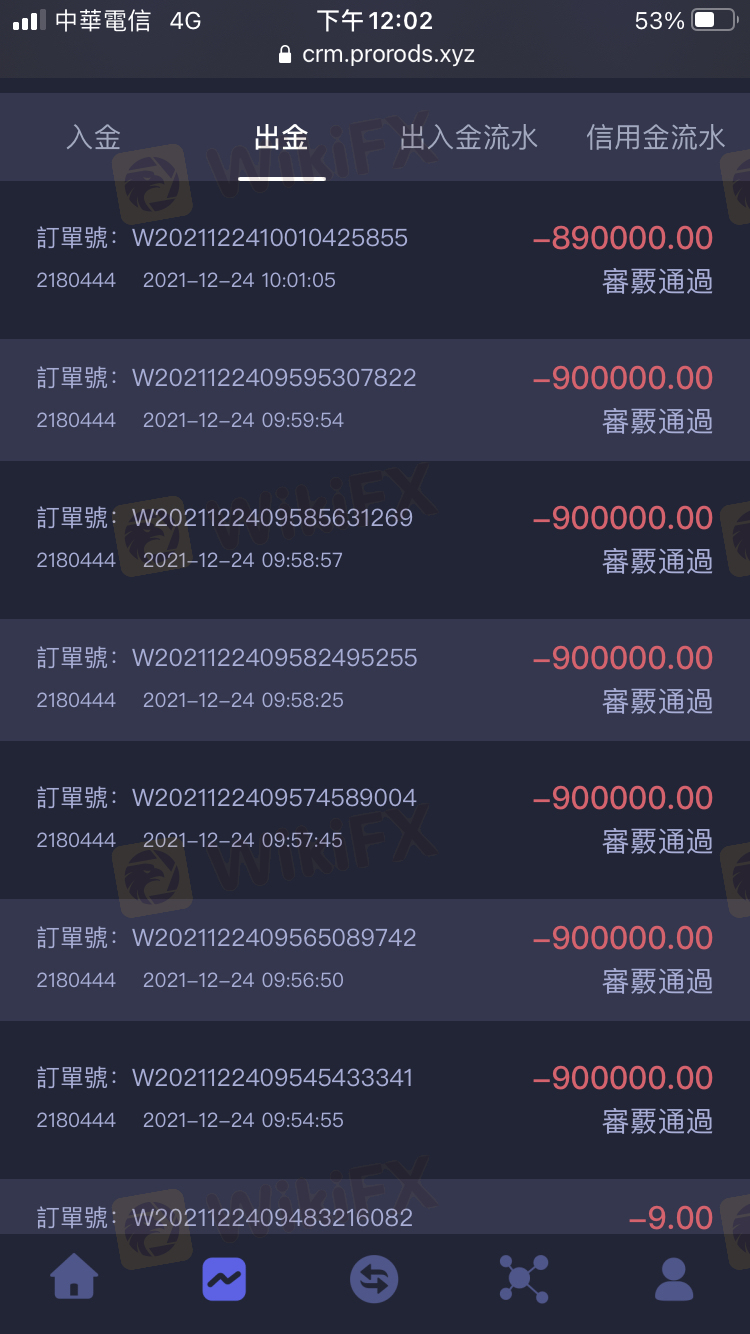This screenshot has width=750, height=1334.
Task: Open the transfer arrows icon in bottom bar
Action: pos(374,1279)
